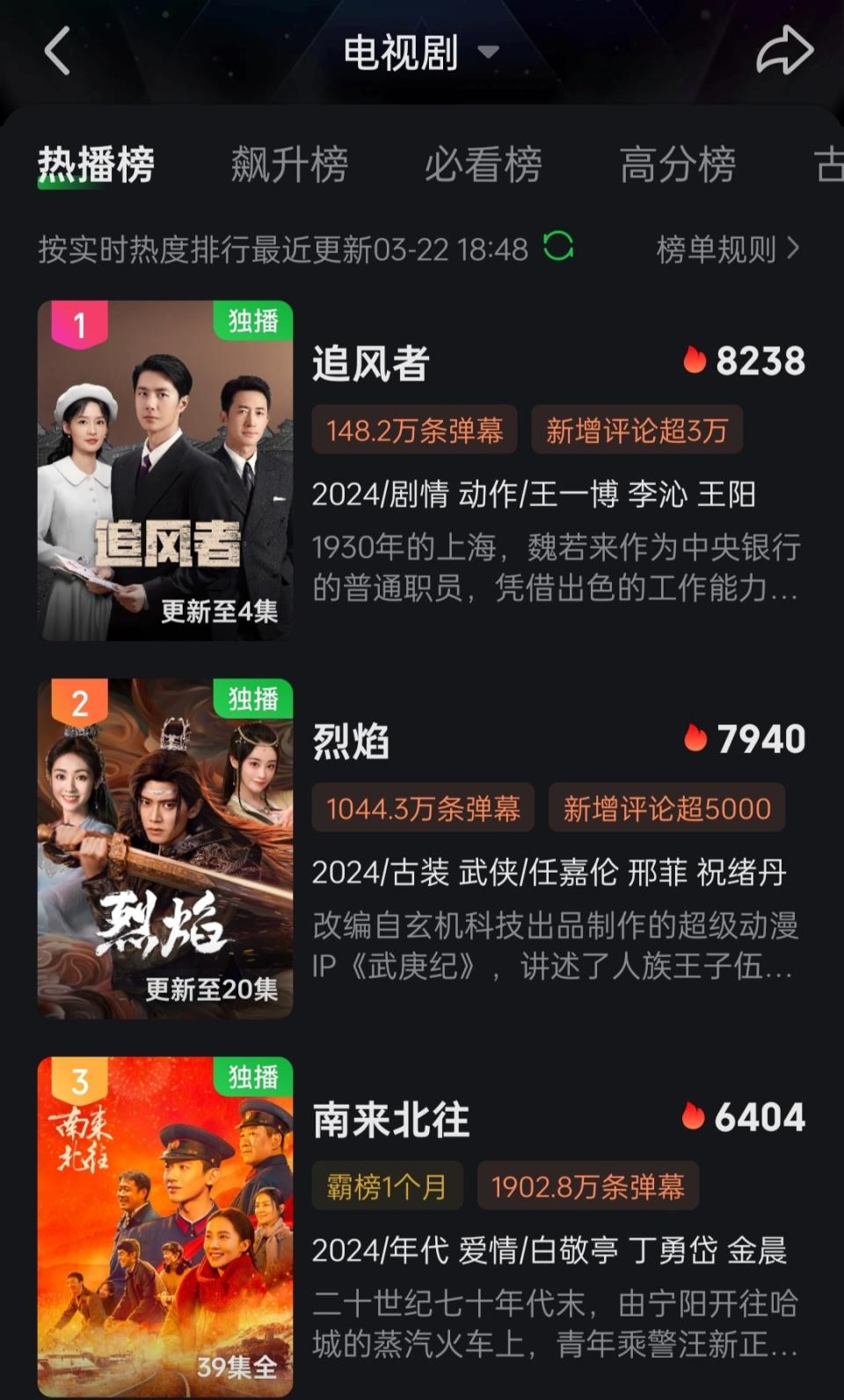The image size is (844, 1400).
Task: Open the 南来北往 poster thumbnail
Action: (x=165, y=1226)
